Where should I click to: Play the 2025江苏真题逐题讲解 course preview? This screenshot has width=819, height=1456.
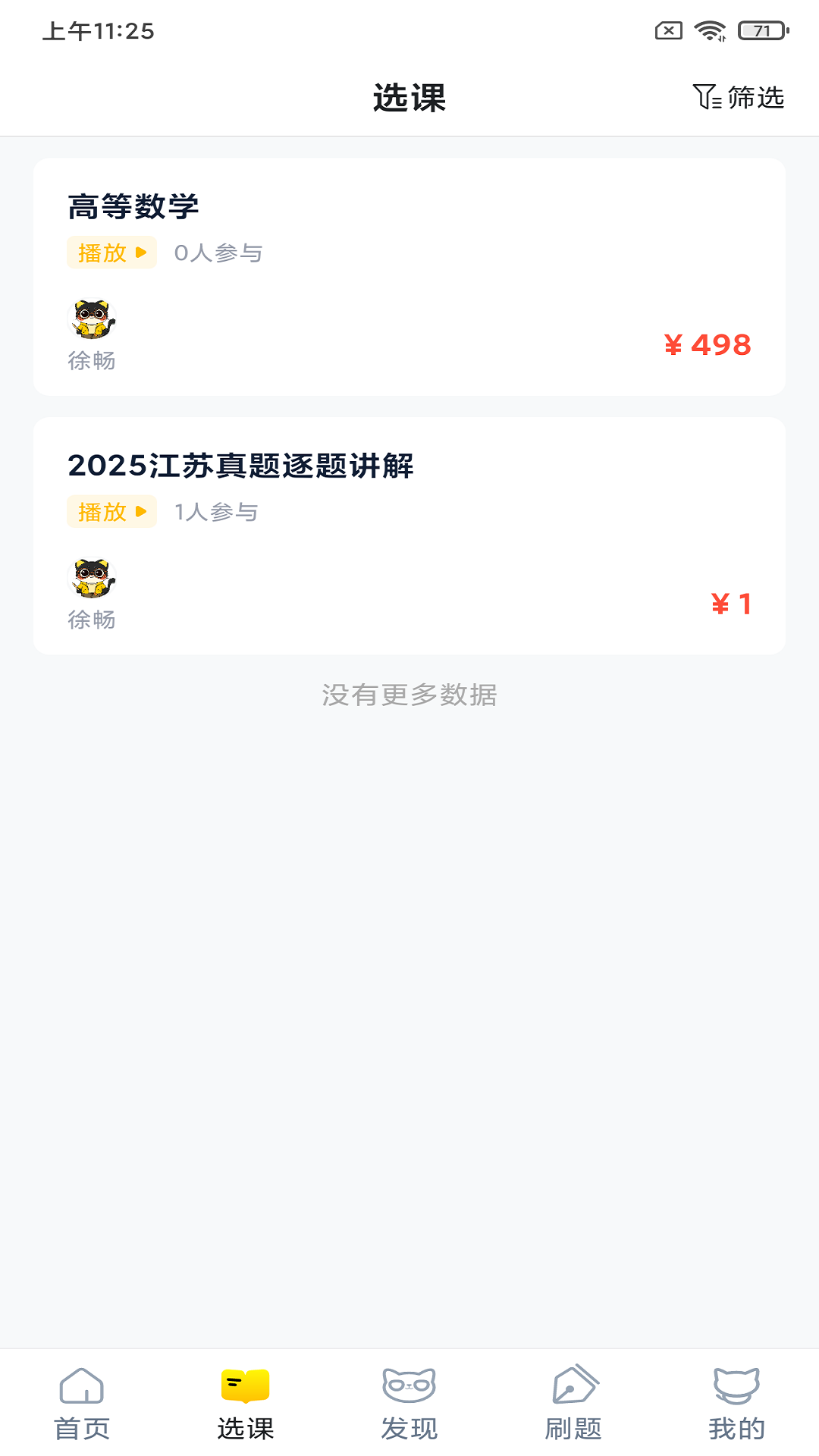click(111, 511)
